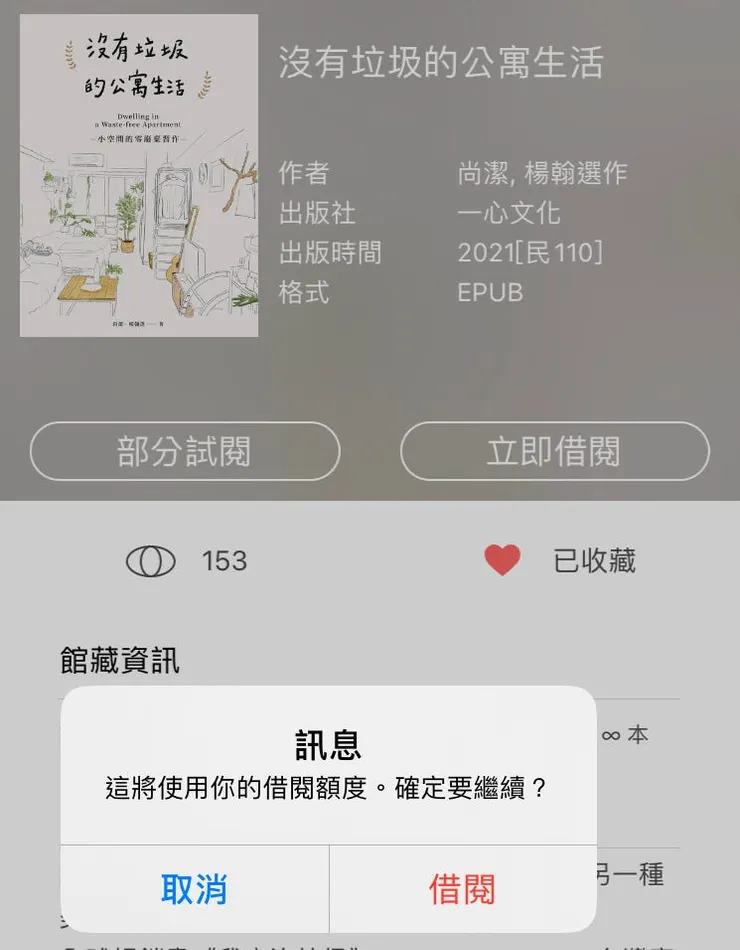This screenshot has width=740, height=950.
Task: Select the publication year 2021[民110]
Action: coord(531,253)
